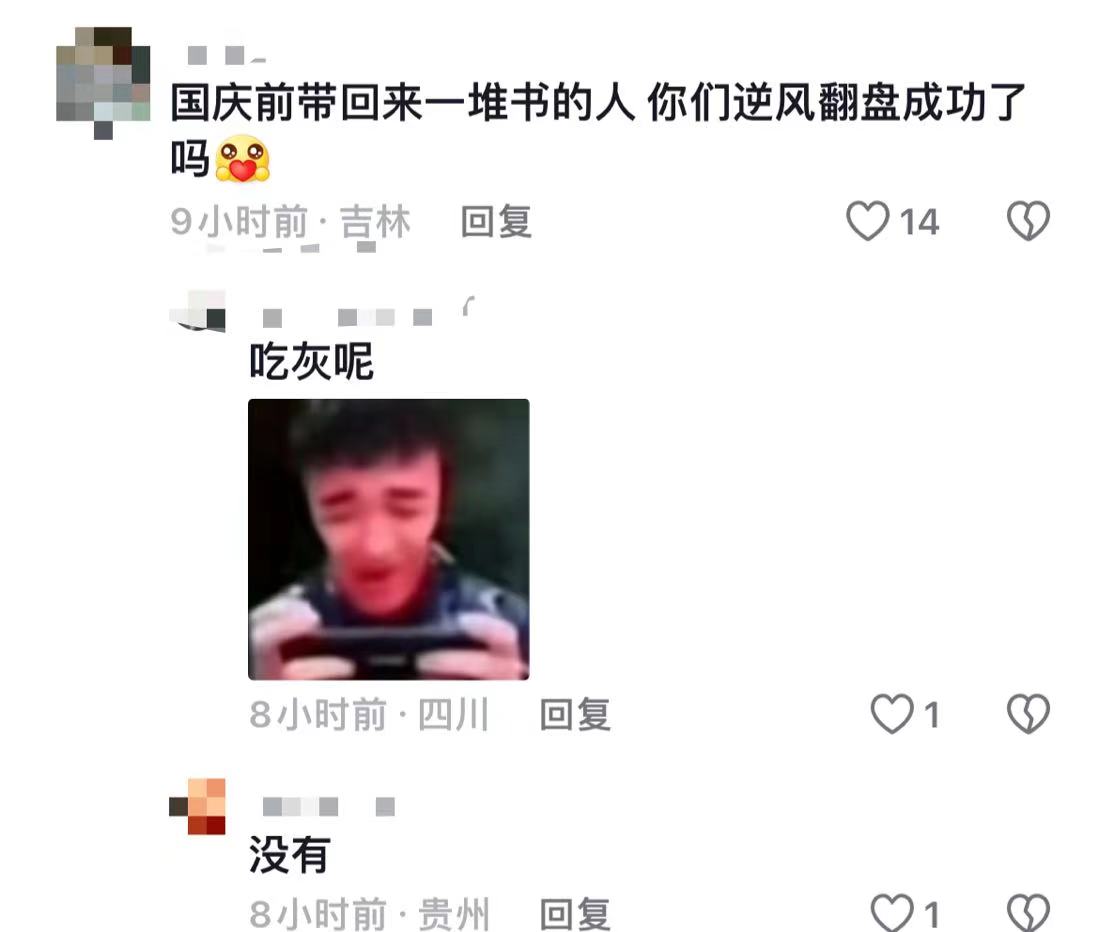This screenshot has height=932, width=1099.
Task: Open the 吉林 commenter's avatar profile
Action: 102,80
